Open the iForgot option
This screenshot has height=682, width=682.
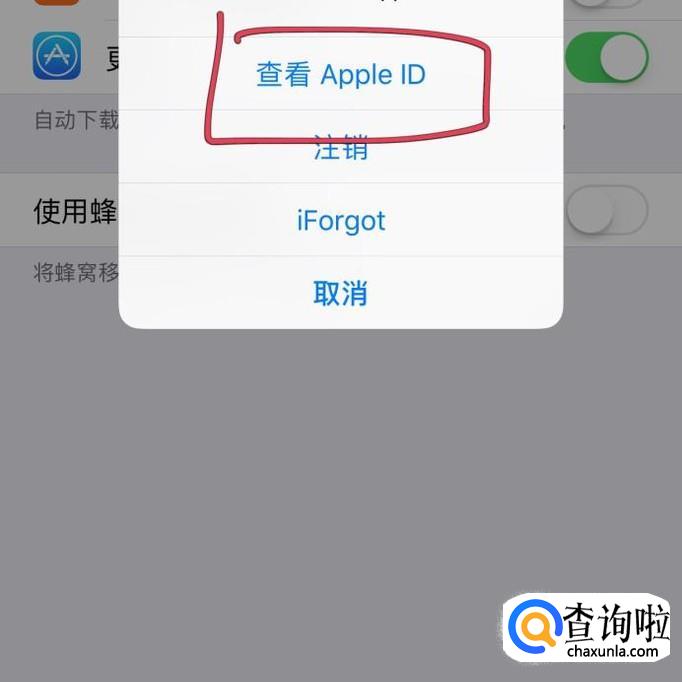341,220
